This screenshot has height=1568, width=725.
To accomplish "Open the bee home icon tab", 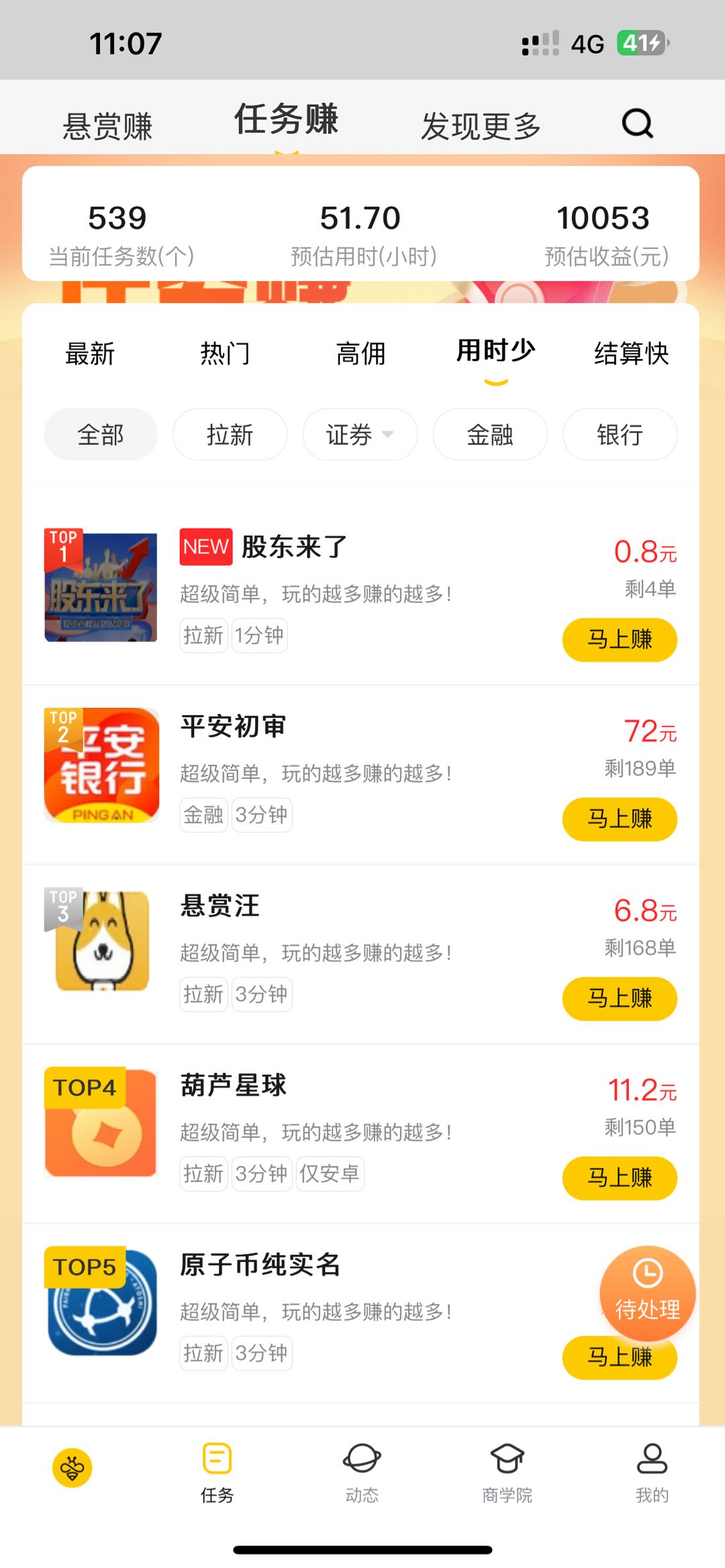I will point(72,1468).
